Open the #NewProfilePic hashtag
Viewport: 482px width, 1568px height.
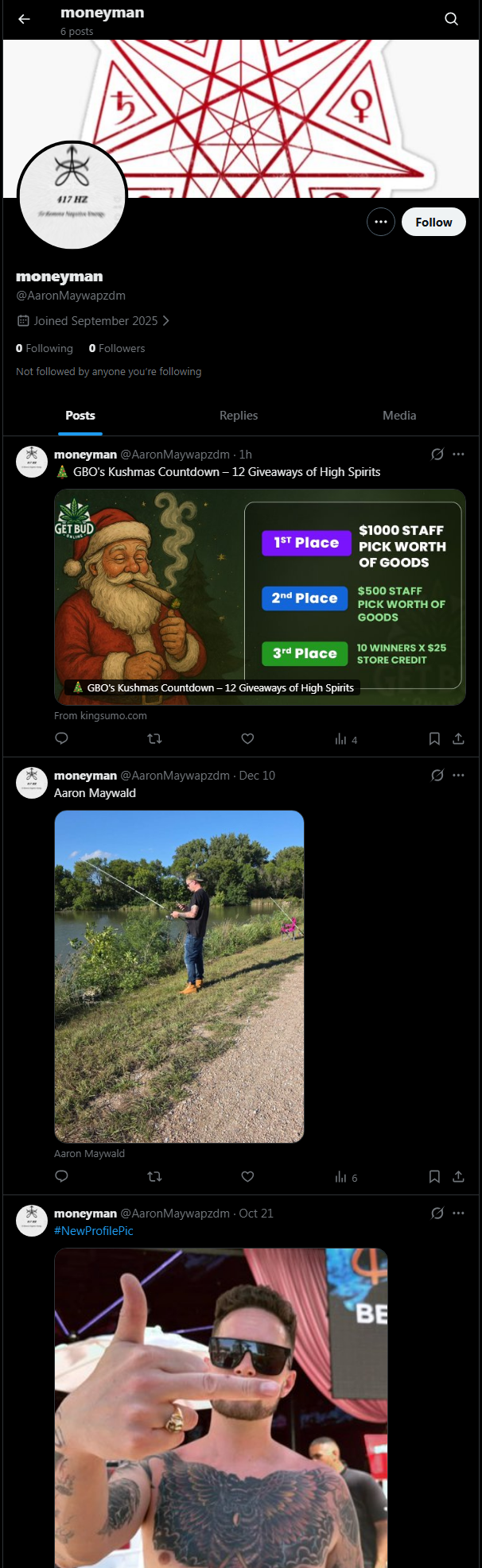click(94, 1231)
